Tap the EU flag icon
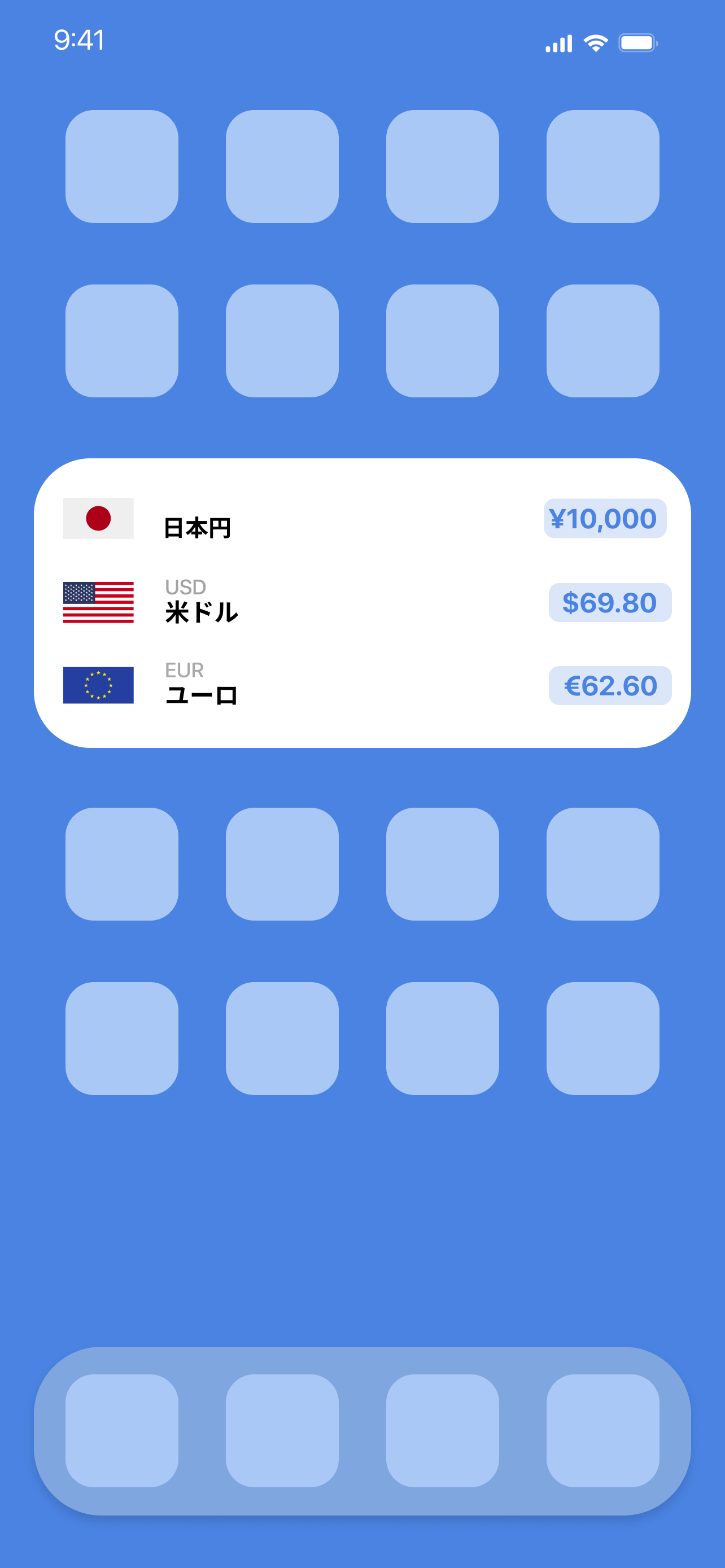The height and width of the screenshot is (1568, 725). coord(98,685)
